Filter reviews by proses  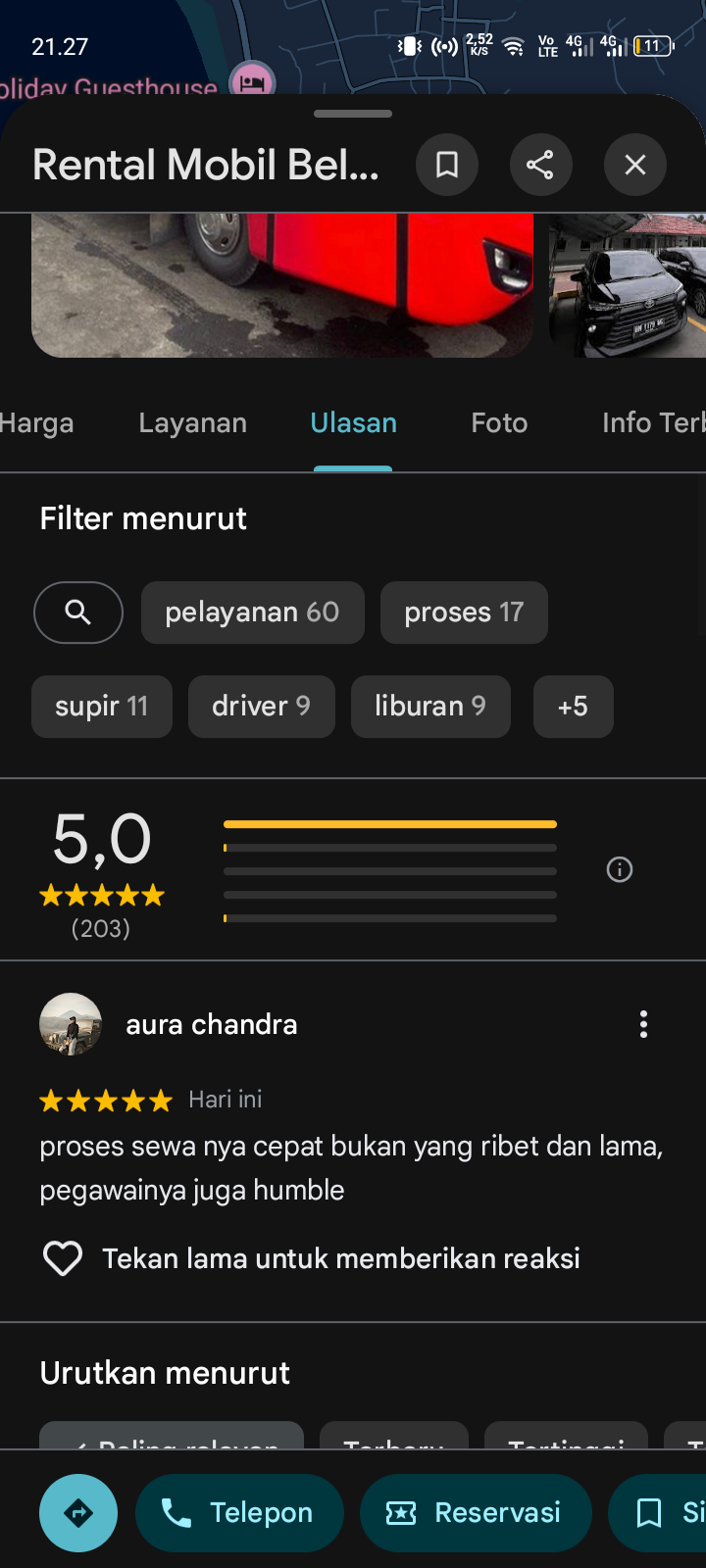tap(464, 612)
